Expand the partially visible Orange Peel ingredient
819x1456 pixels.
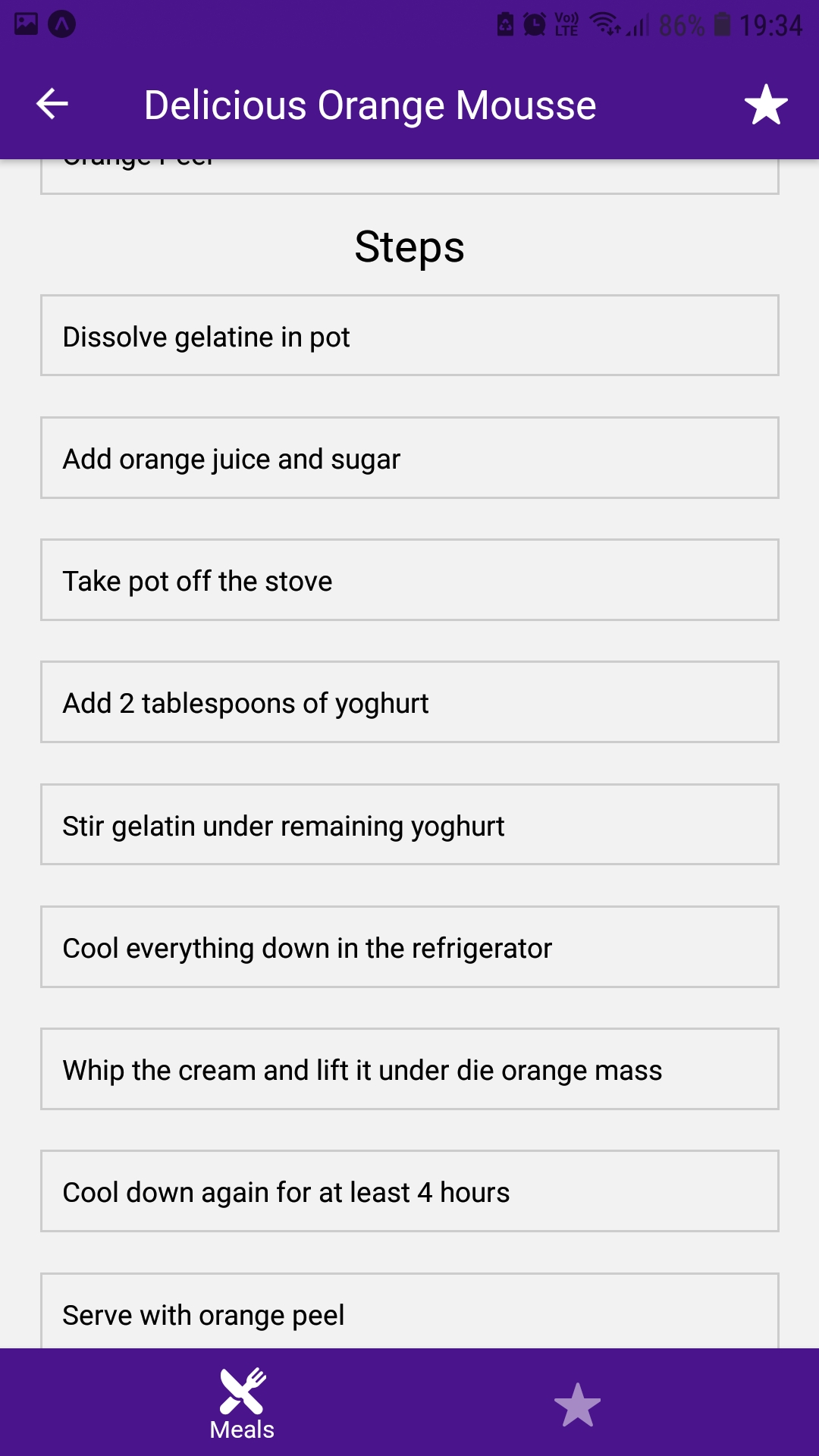(x=409, y=171)
